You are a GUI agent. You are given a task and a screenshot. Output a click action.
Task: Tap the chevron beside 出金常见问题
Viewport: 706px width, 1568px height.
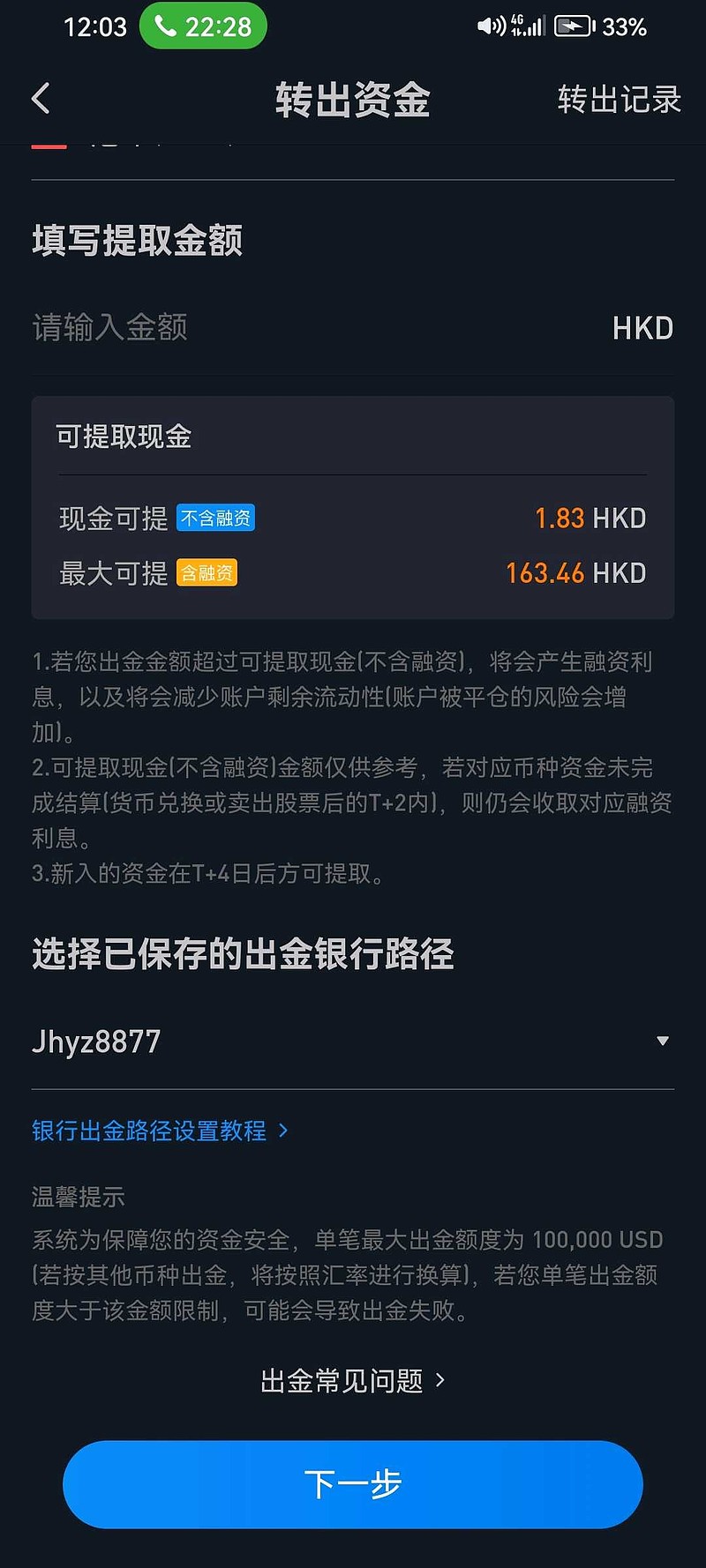tap(442, 1381)
